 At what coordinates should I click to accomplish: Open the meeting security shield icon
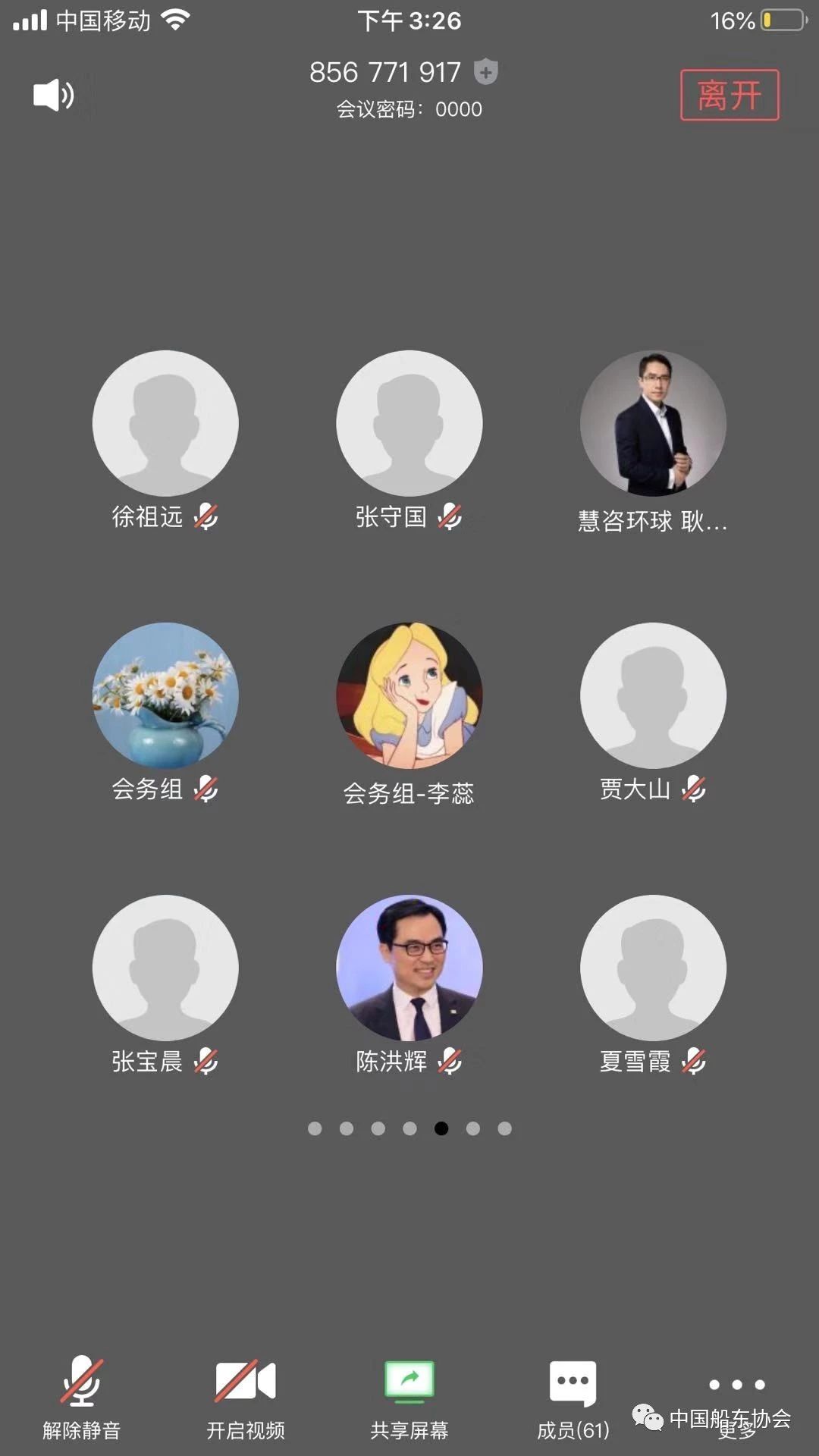pos(485,72)
